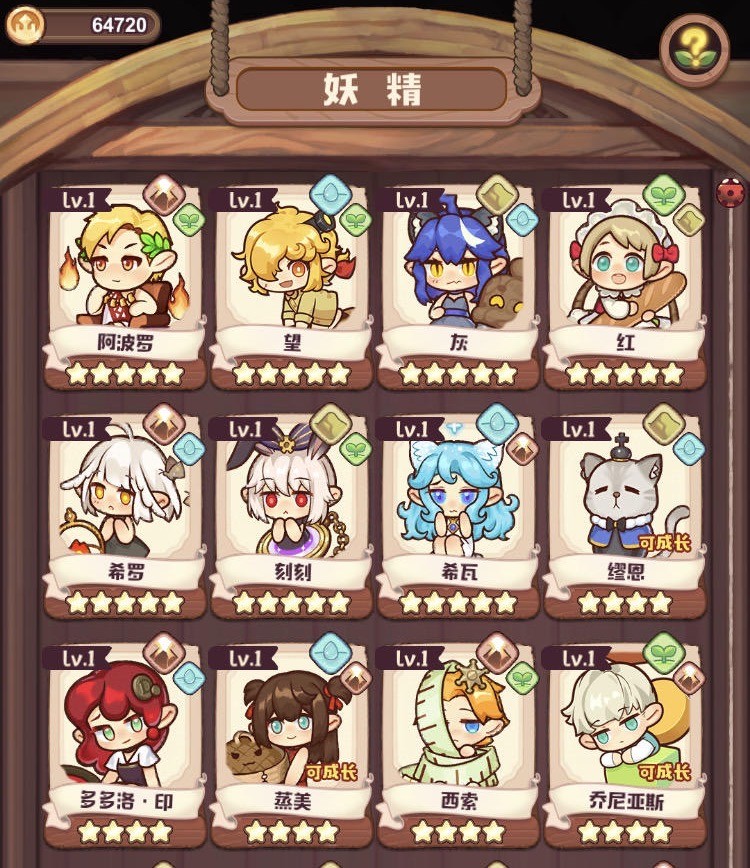Open the 红 fairy card

625,285
